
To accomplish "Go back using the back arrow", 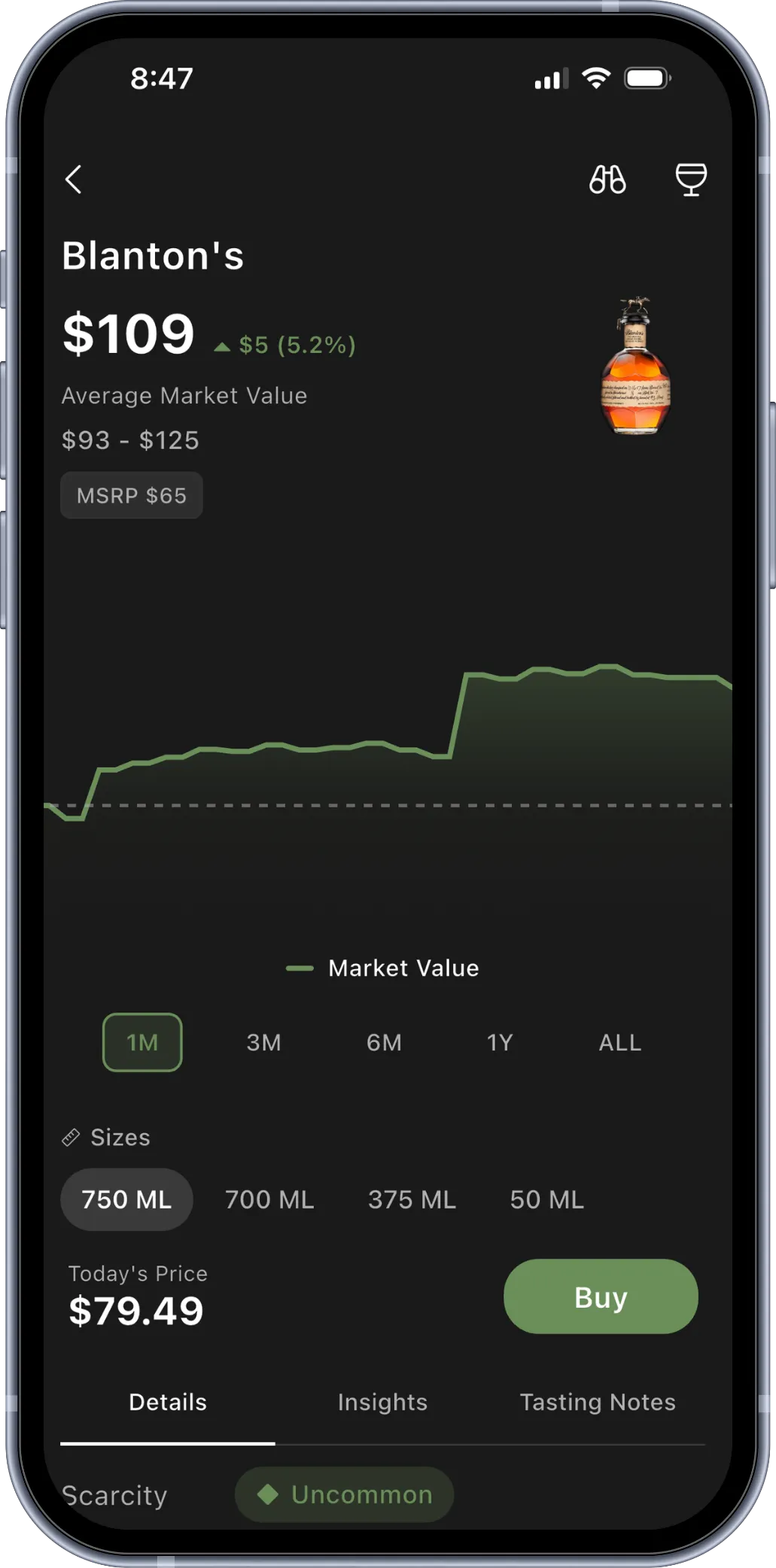I will (x=74, y=179).
